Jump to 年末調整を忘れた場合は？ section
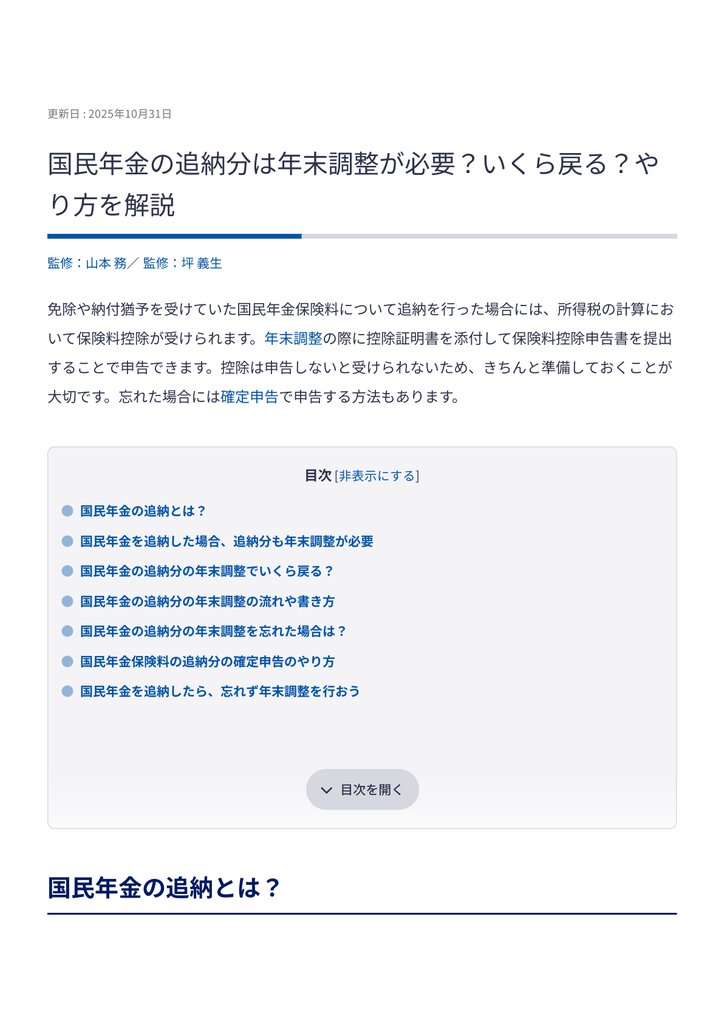The image size is (724, 1024). (x=213, y=631)
